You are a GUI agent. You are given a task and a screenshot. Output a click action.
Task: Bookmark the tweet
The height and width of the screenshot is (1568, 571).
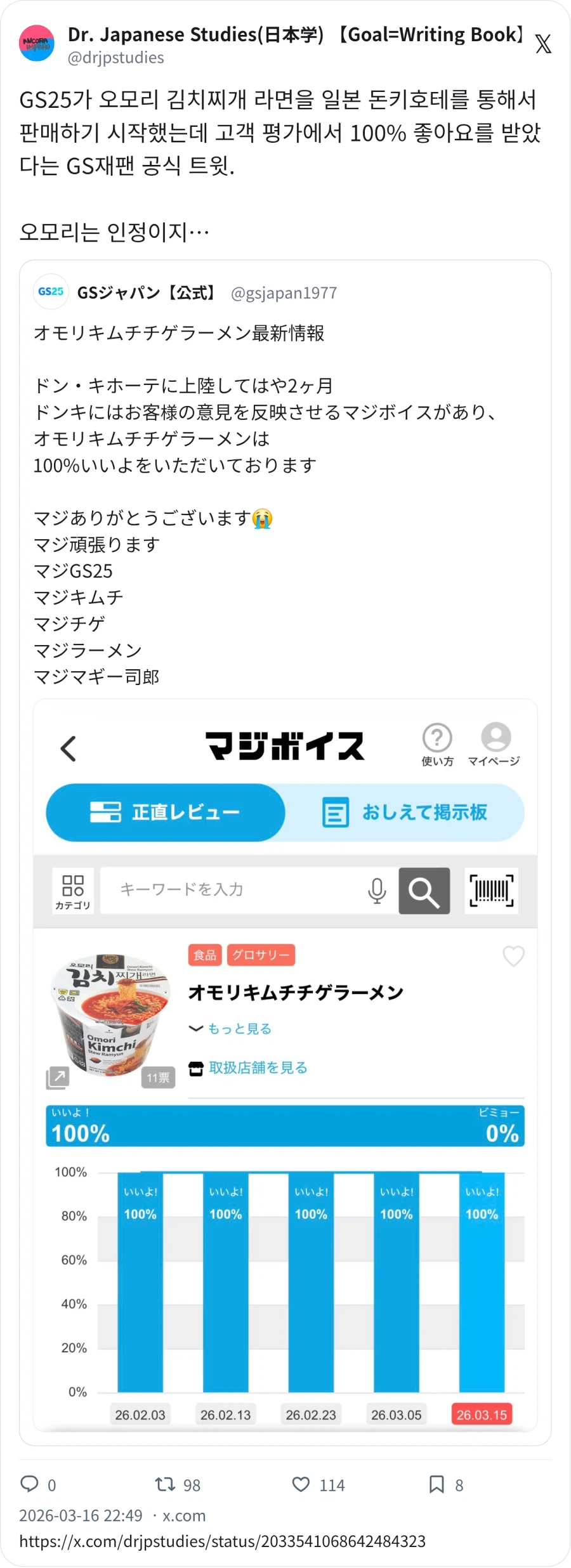coord(436,1485)
